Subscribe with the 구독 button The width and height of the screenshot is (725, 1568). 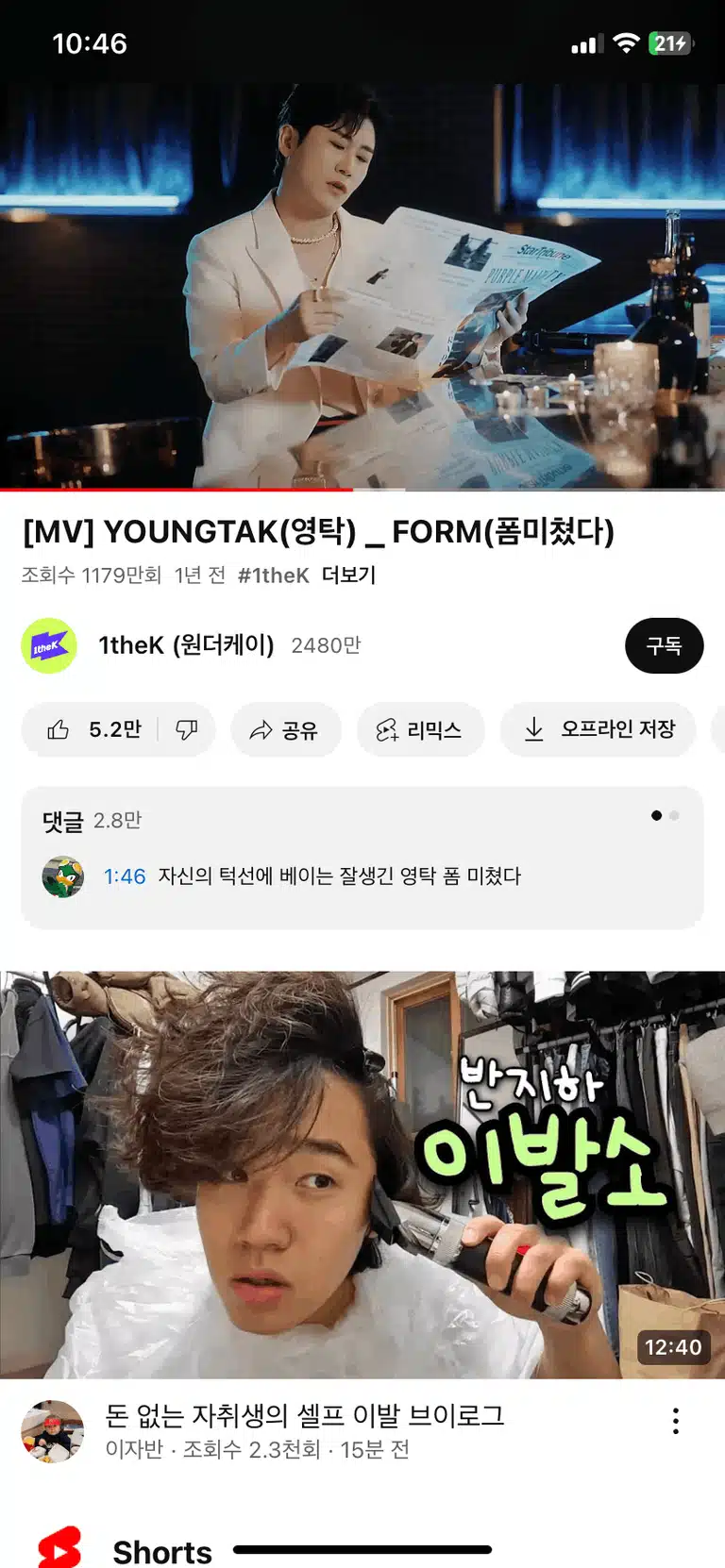[664, 646]
